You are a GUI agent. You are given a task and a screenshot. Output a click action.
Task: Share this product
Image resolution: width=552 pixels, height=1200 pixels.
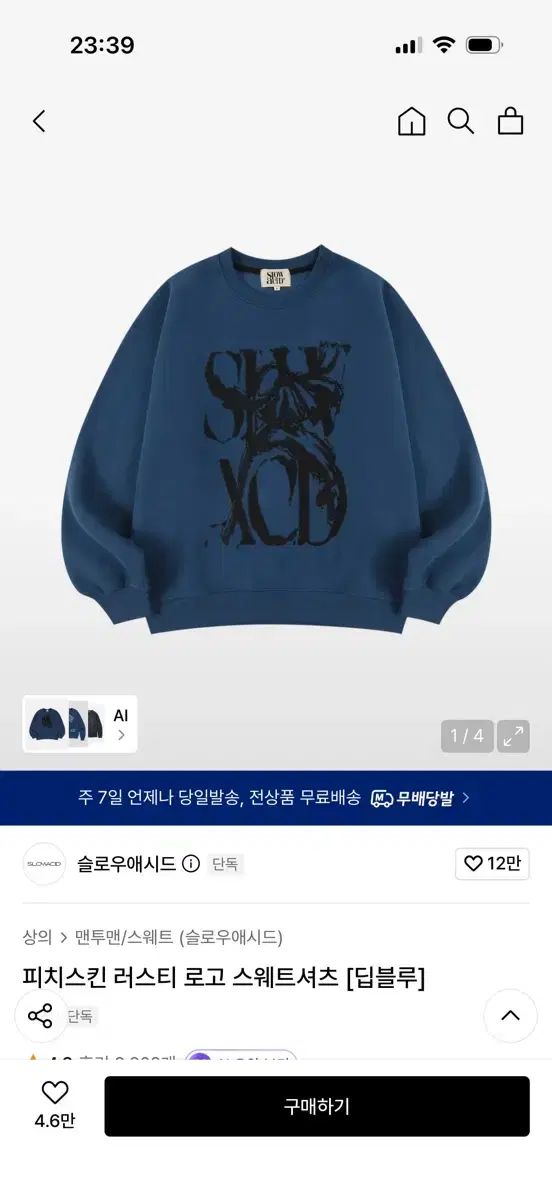(41, 1017)
